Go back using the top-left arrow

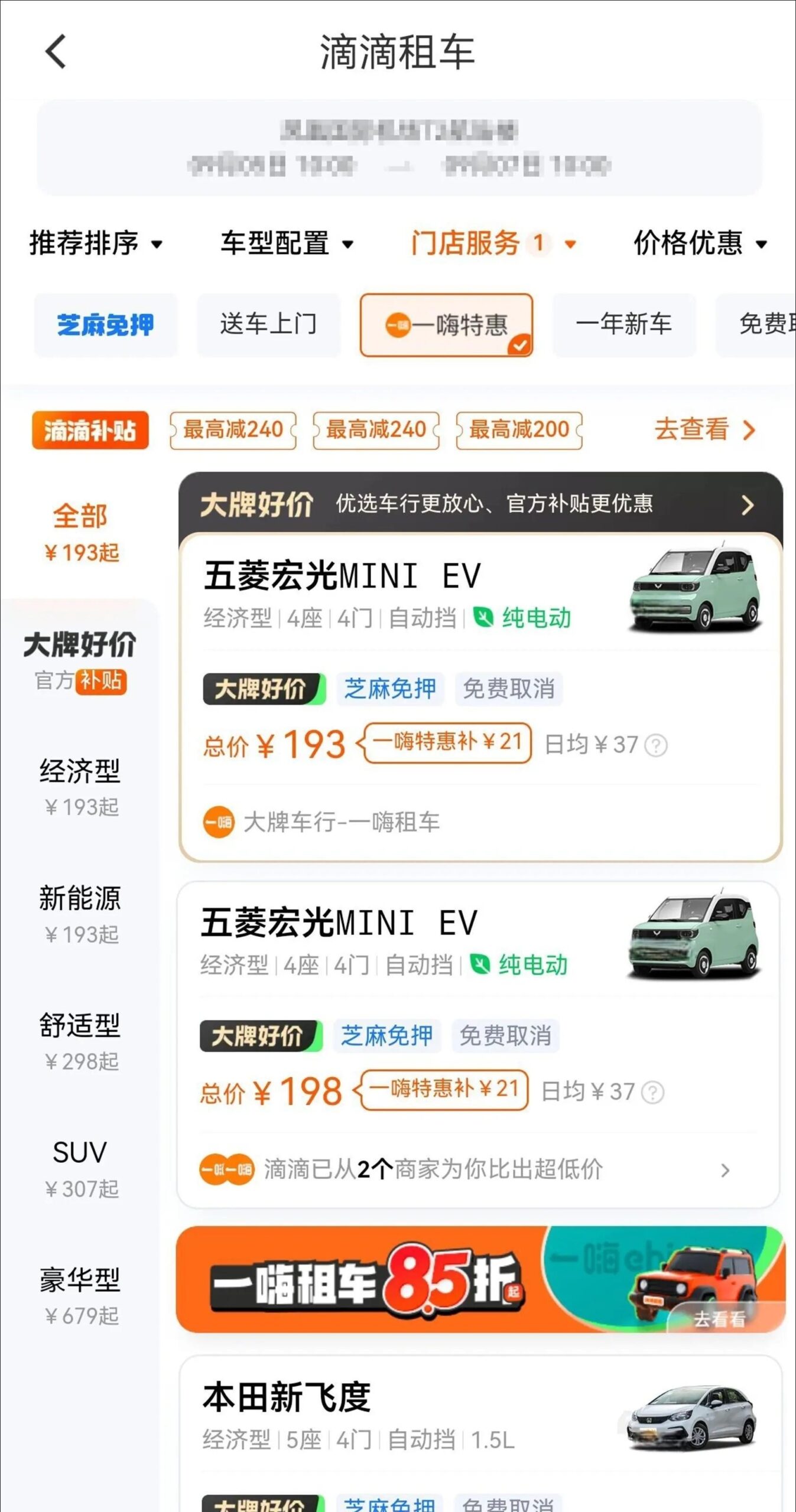point(56,52)
